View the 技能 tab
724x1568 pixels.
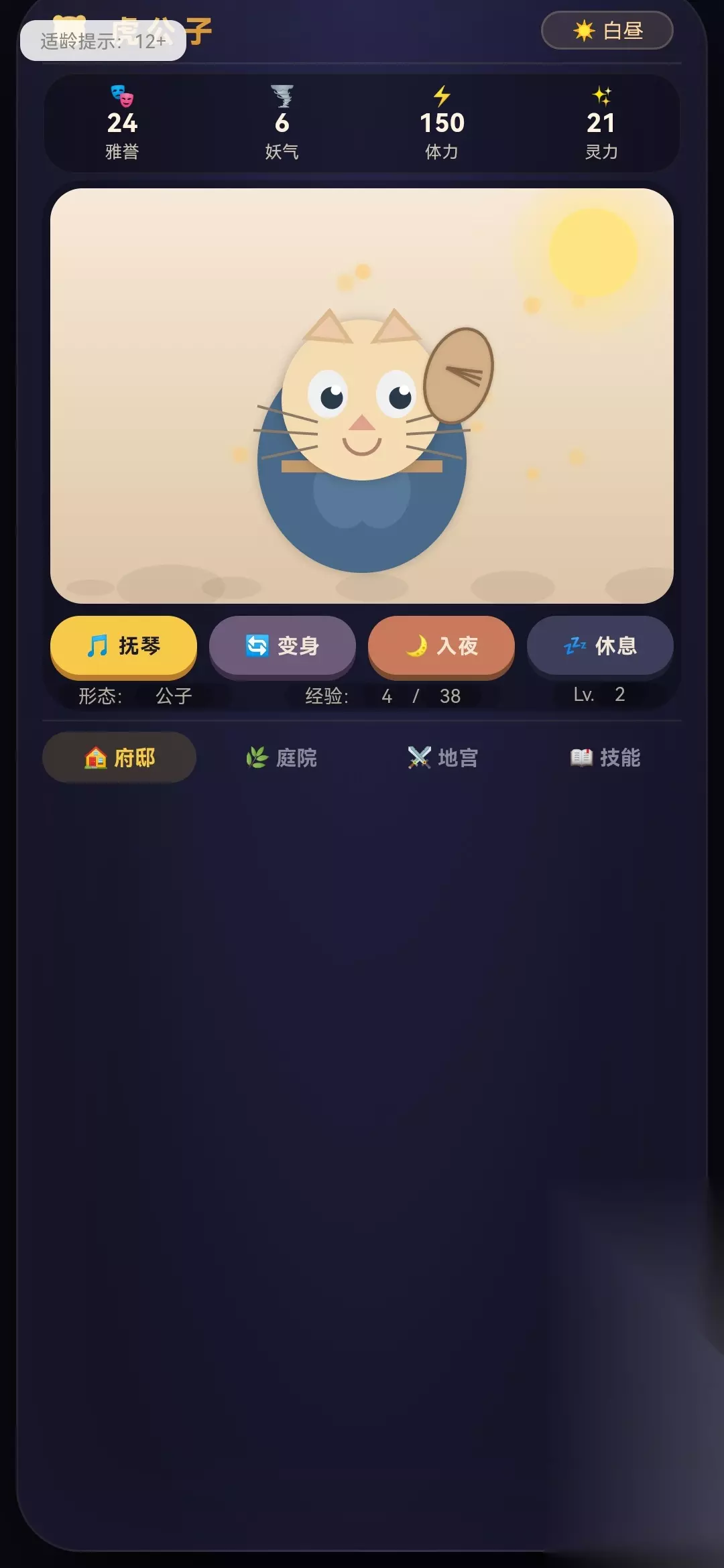tap(605, 757)
